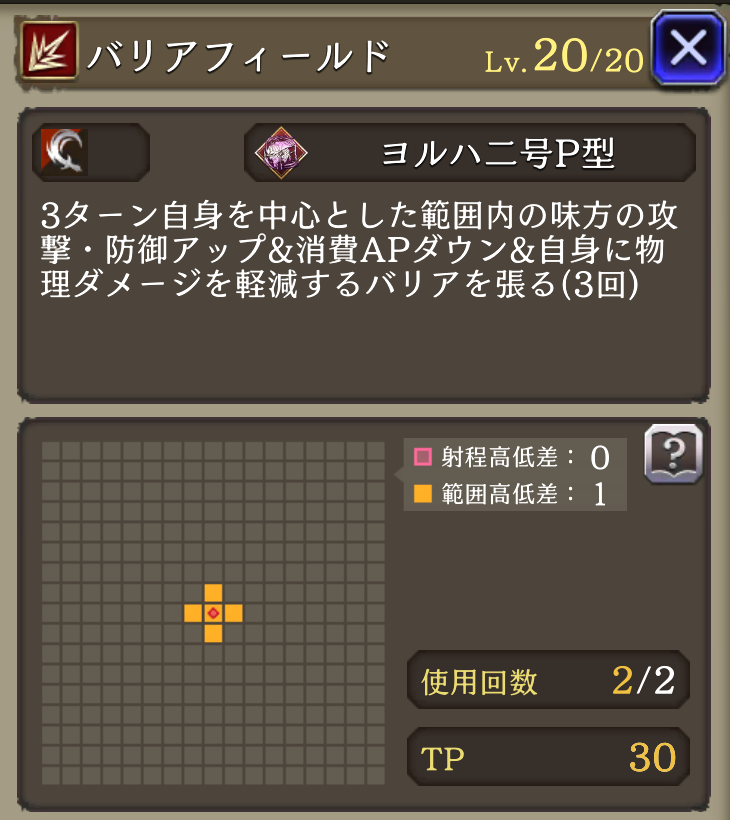Close the バリアフィールド skill dialog
This screenshot has width=730, height=820.
[687, 48]
